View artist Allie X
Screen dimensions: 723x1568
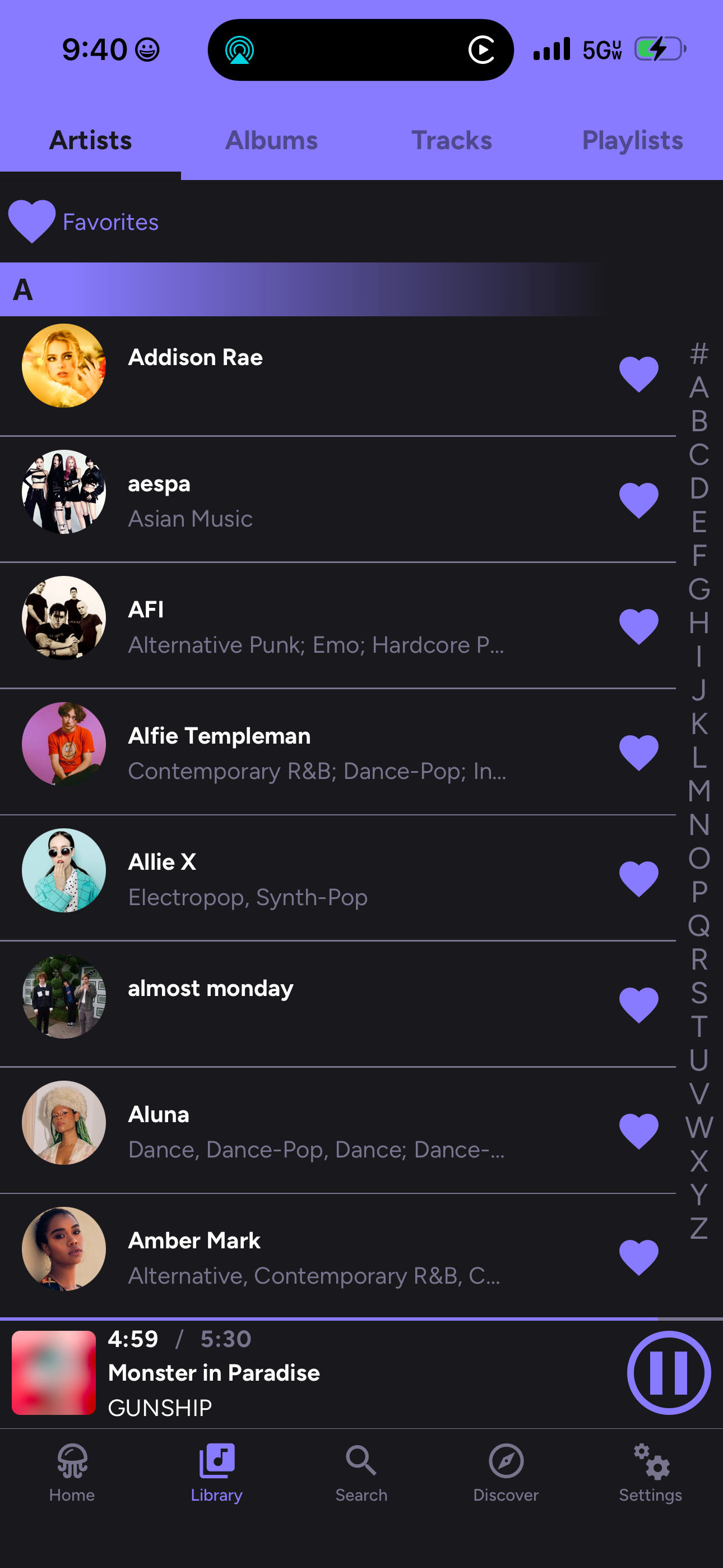click(x=163, y=863)
